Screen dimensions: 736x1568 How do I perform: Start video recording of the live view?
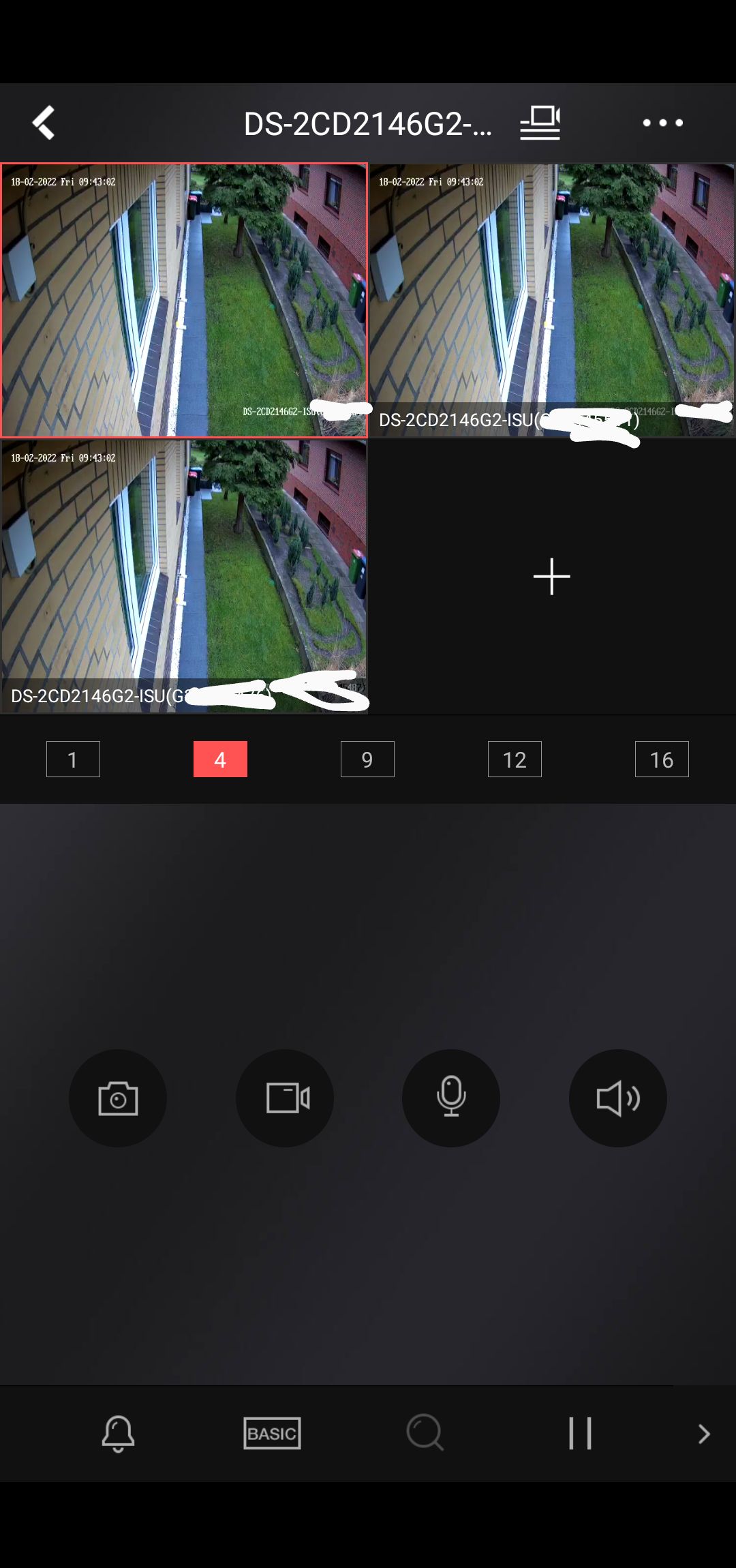[285, 1098]
